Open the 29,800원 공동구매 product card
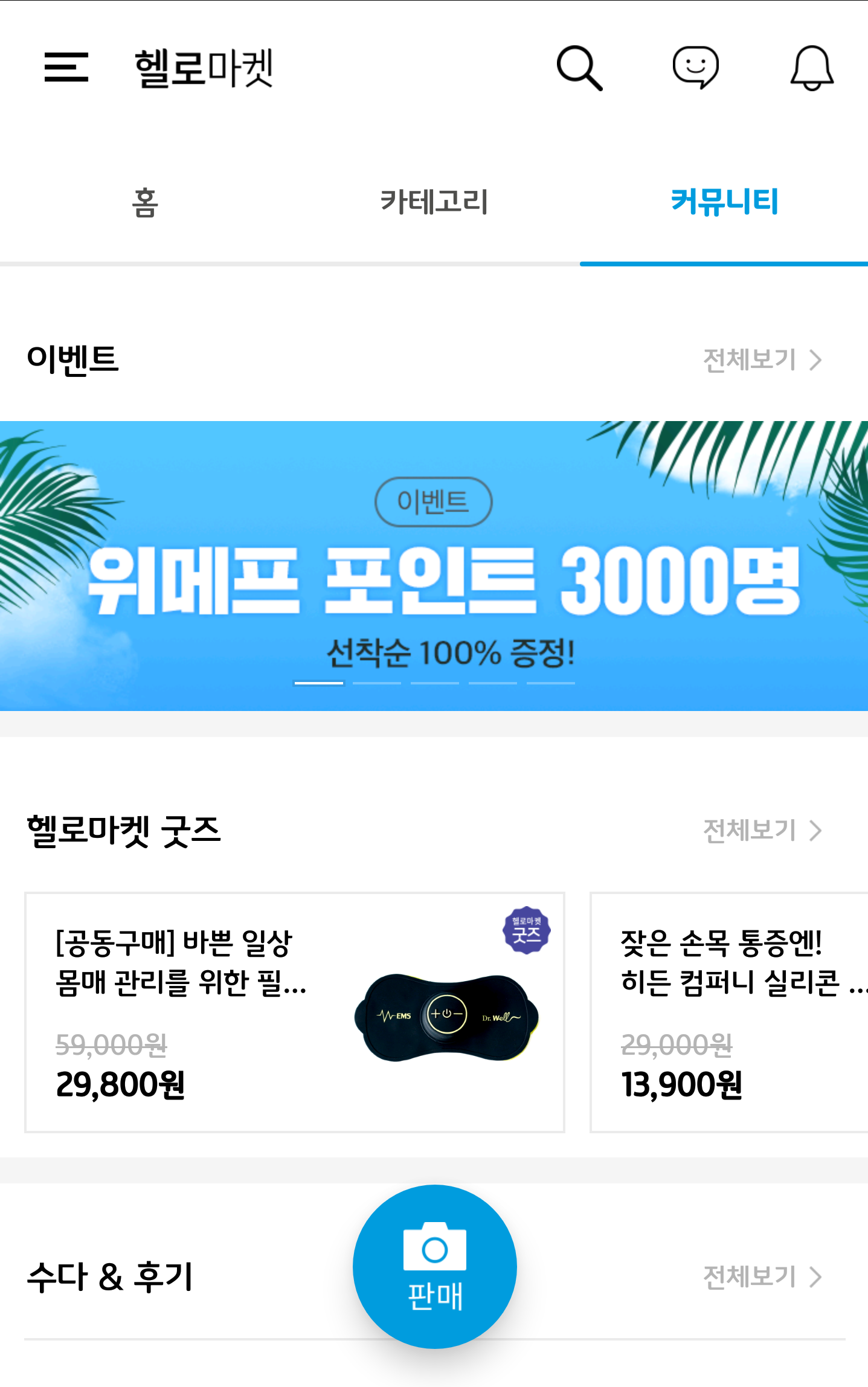Screen dimensions: 868x1387 [x=295, y=1012]
